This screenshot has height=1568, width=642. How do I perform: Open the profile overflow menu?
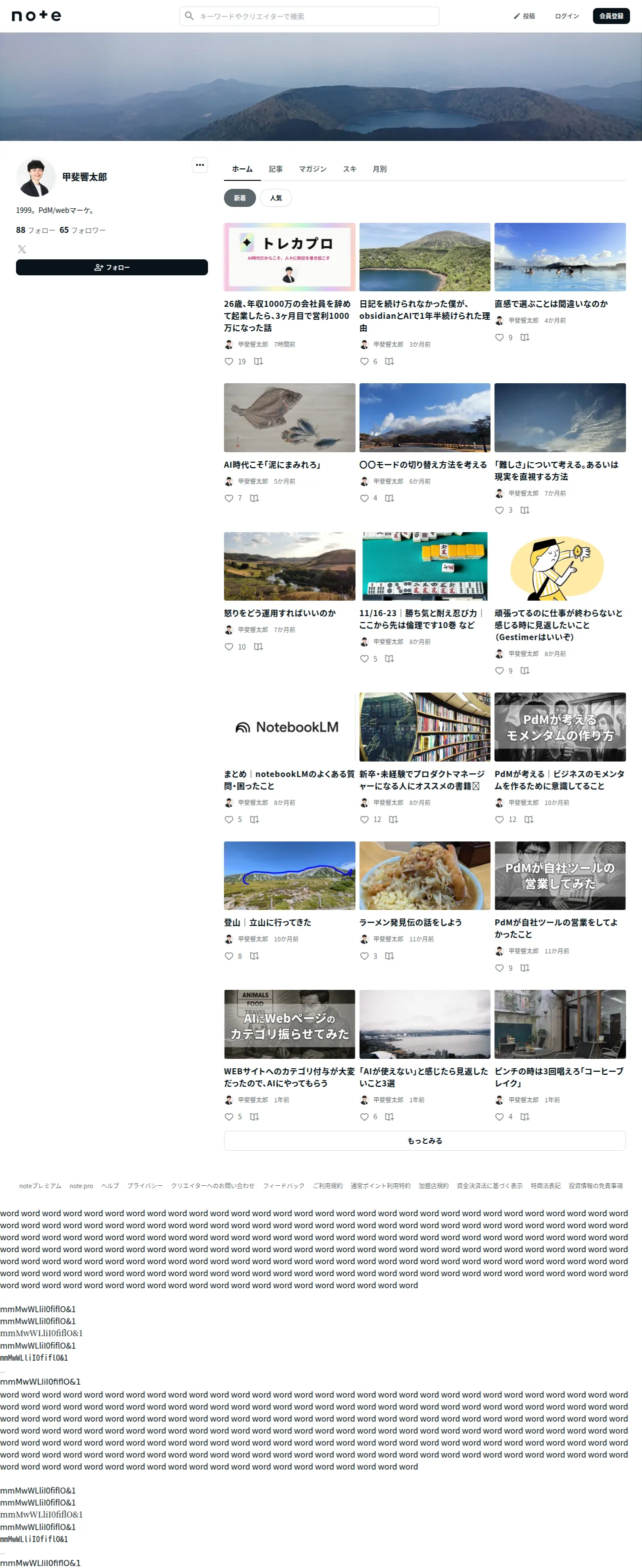200,165
